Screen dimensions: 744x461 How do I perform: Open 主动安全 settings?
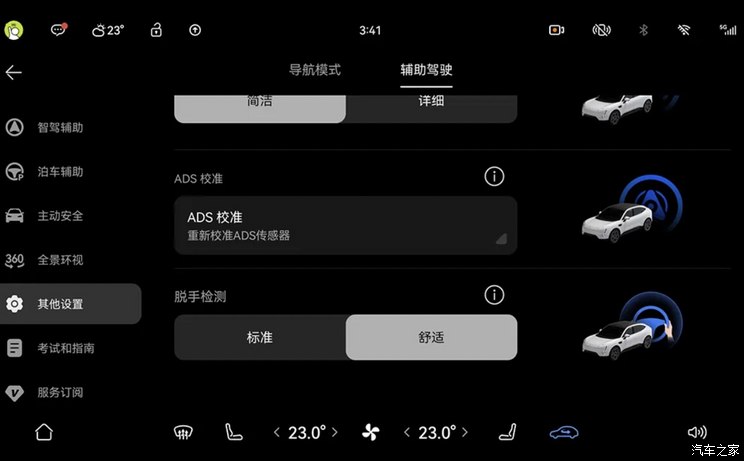coord(60,216)
